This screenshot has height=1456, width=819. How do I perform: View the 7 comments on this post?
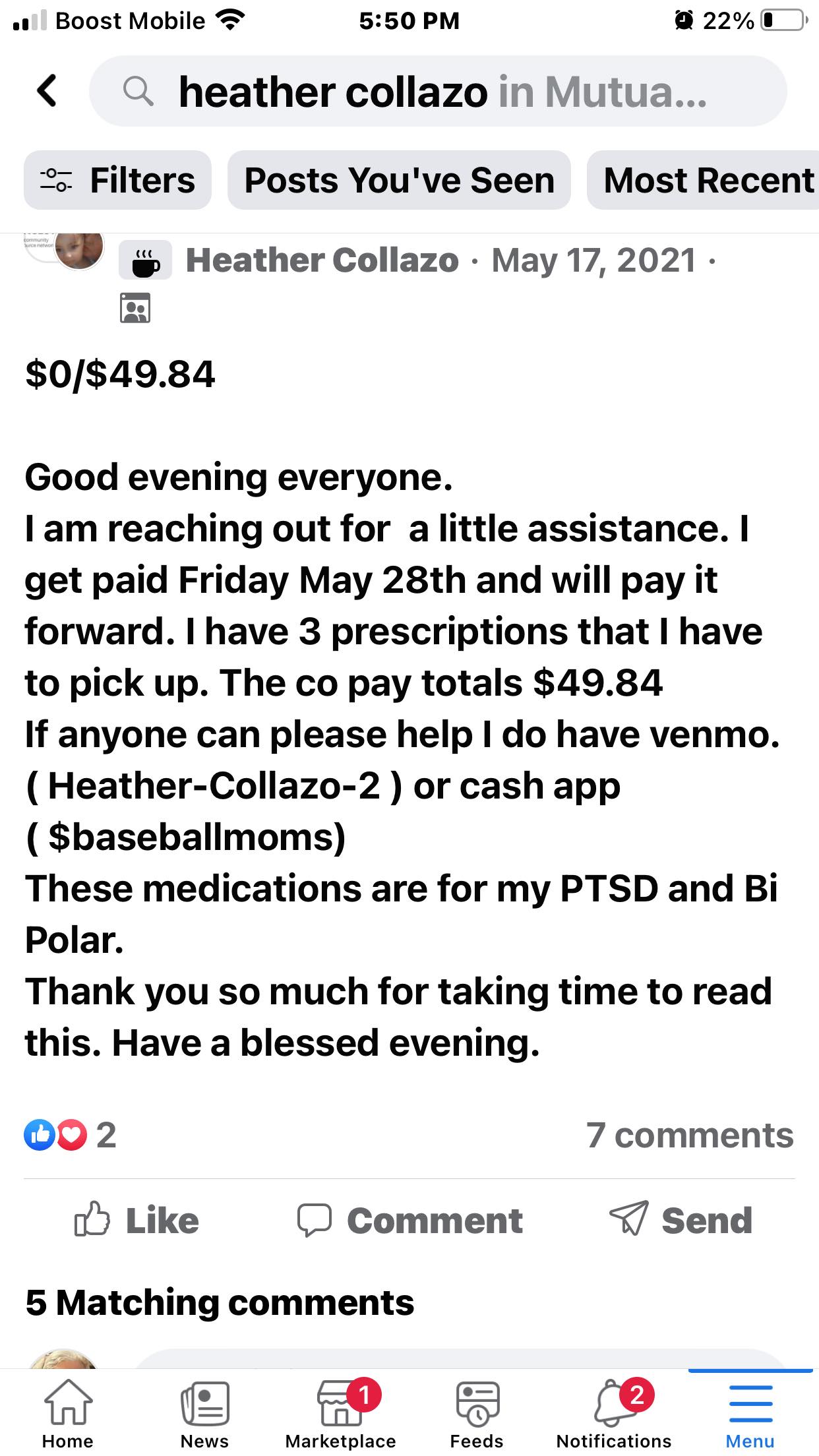[690, 1136]
